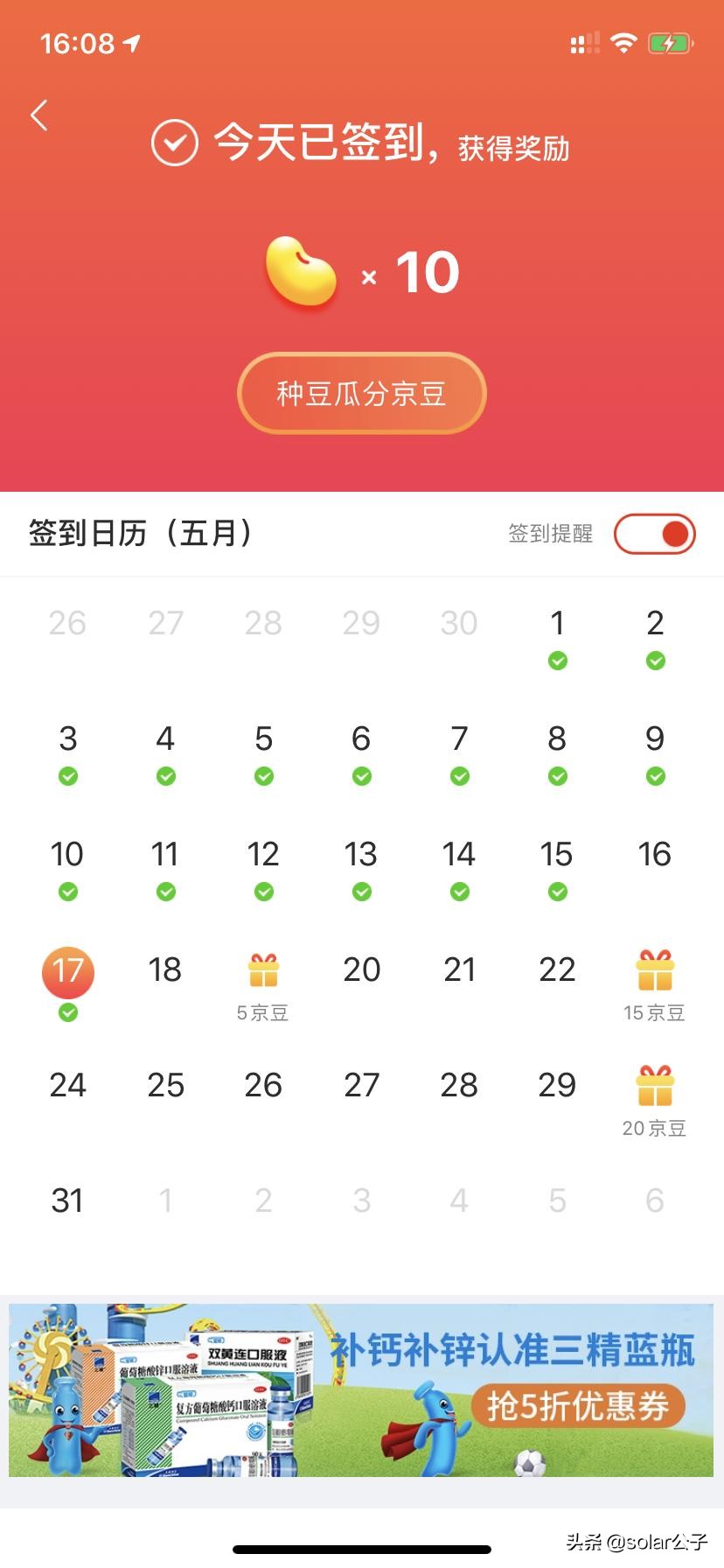Select date 31 on the calendar
Screen dimensions: 724x1568
coord(67,1200)
